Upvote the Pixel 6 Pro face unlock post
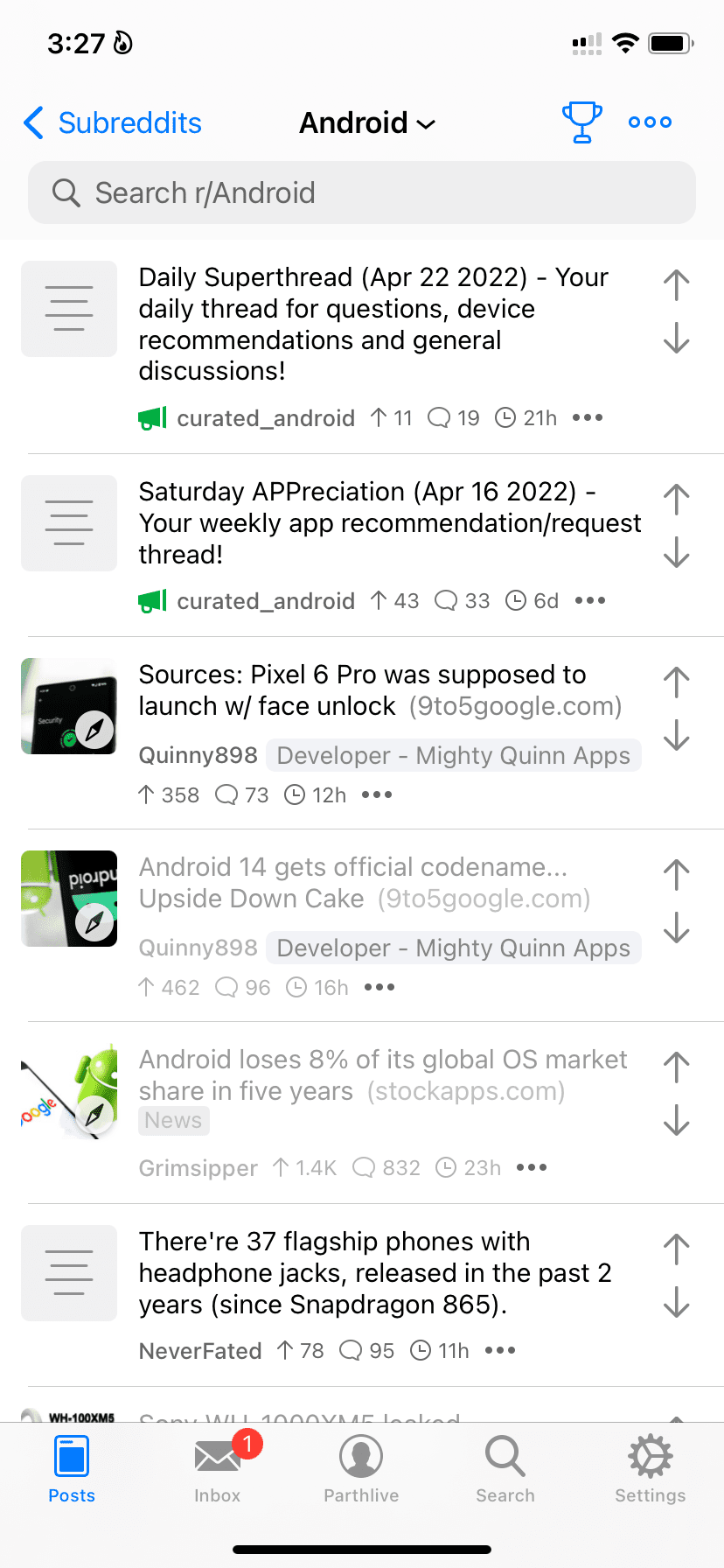The height and width of the screenshot is (1568, 724). click(x=676, y=681)
